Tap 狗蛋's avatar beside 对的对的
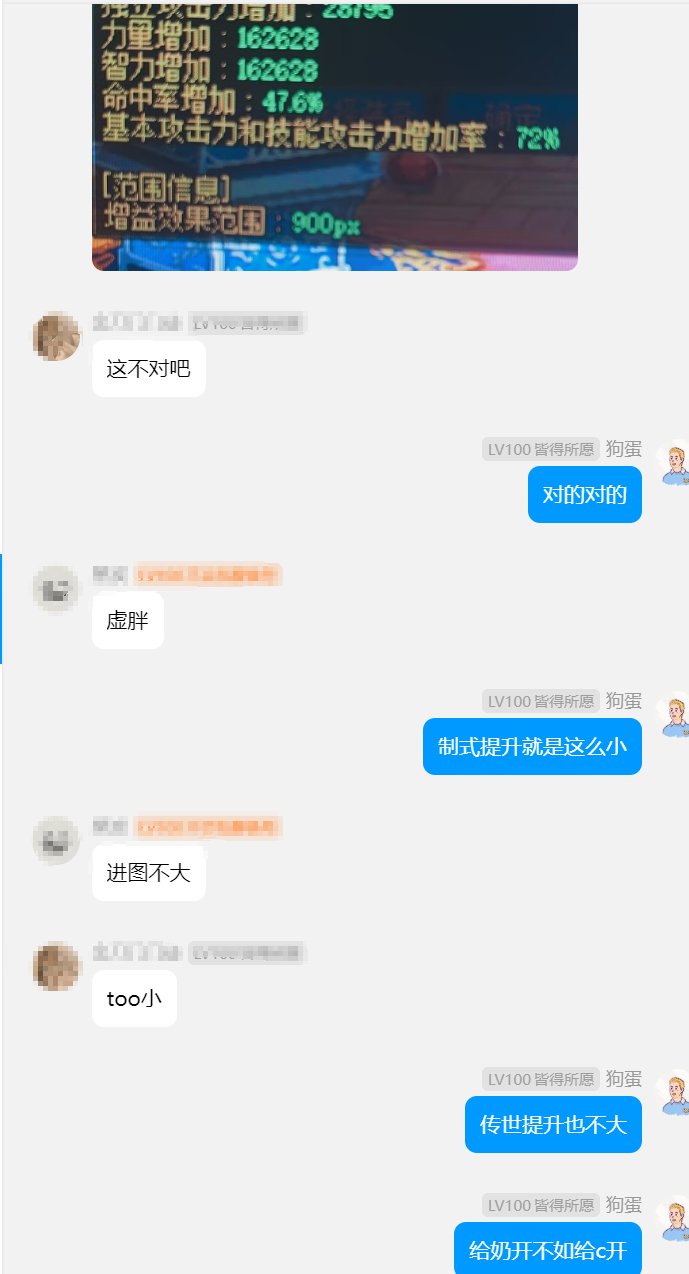This screenshot has width=689, height=1274. (x=674, y=462)
